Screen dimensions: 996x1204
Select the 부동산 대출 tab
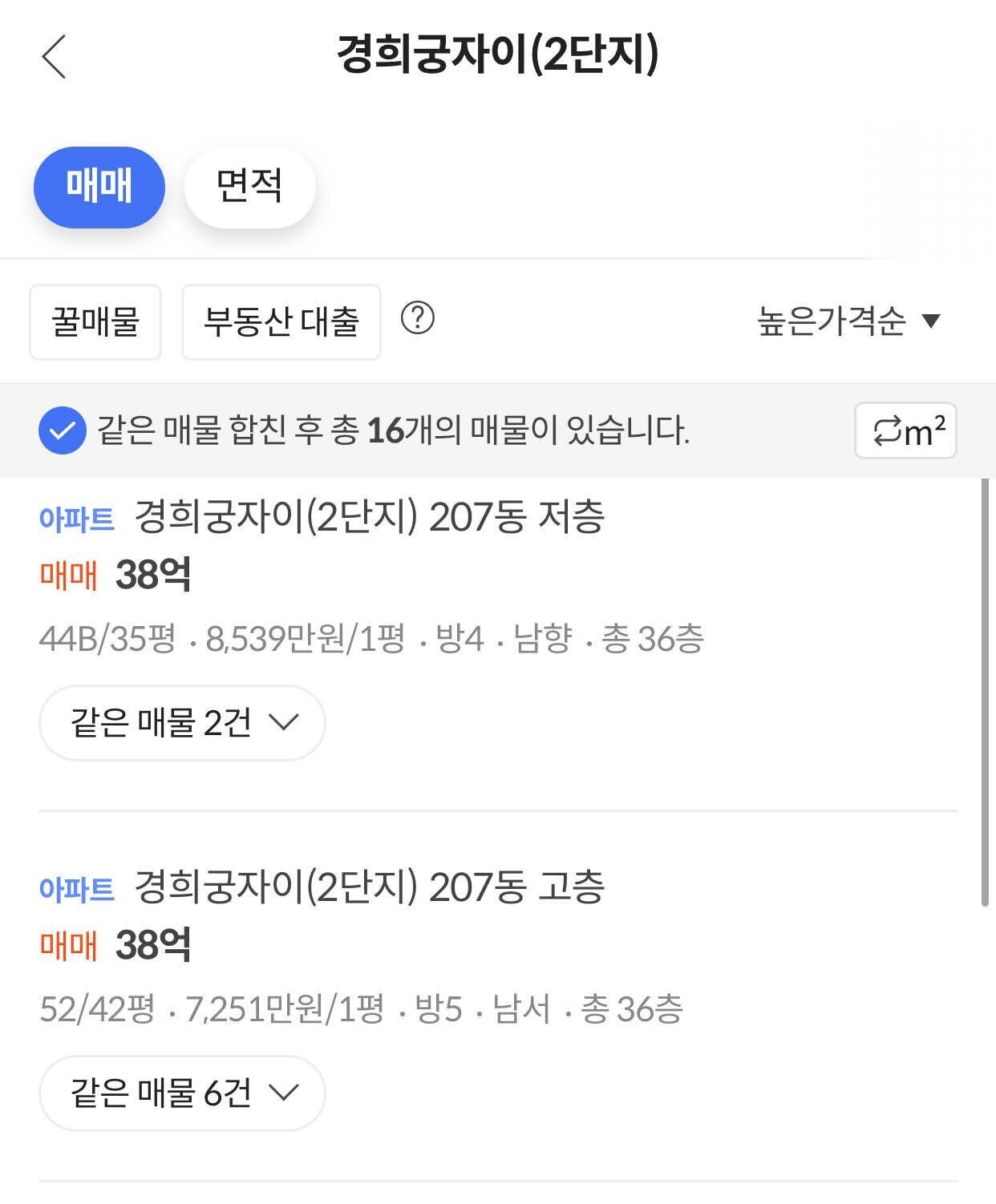[281, 321]
